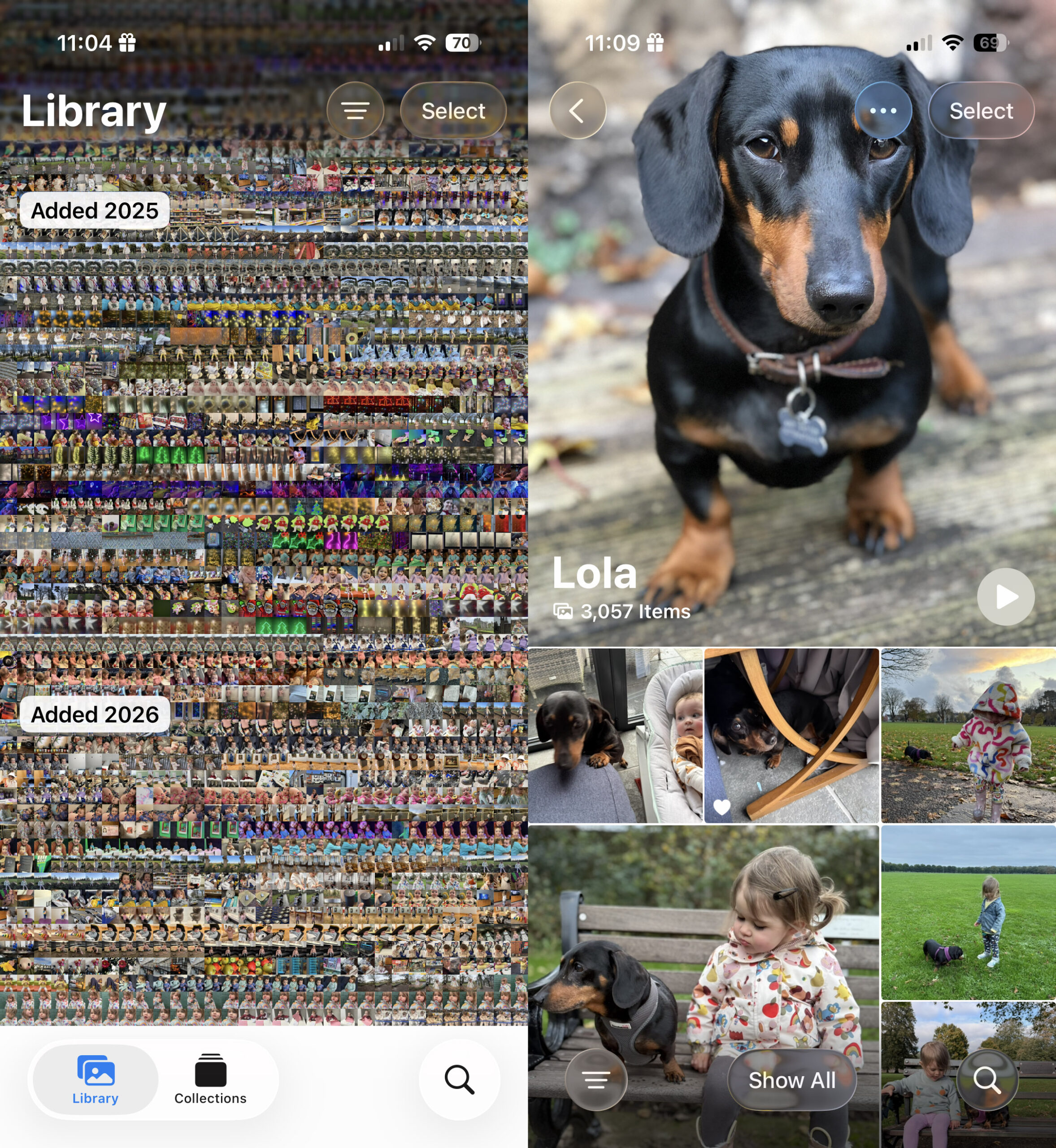Switch to the Library tab
Screen dimensions: 1056x1148
coord(96,1079)
